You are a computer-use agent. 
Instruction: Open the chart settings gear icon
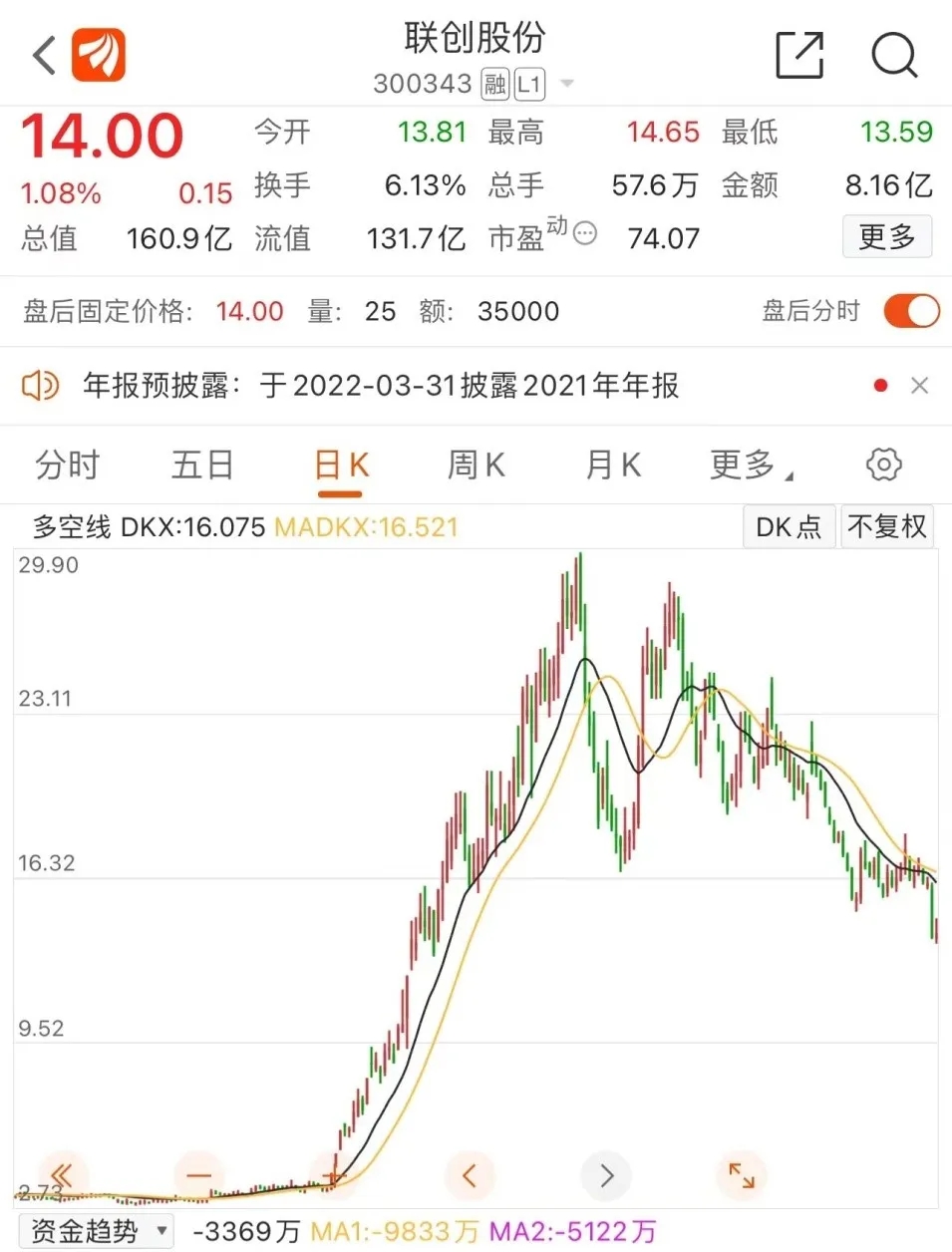pyautogui.click(x=881, y=464)
